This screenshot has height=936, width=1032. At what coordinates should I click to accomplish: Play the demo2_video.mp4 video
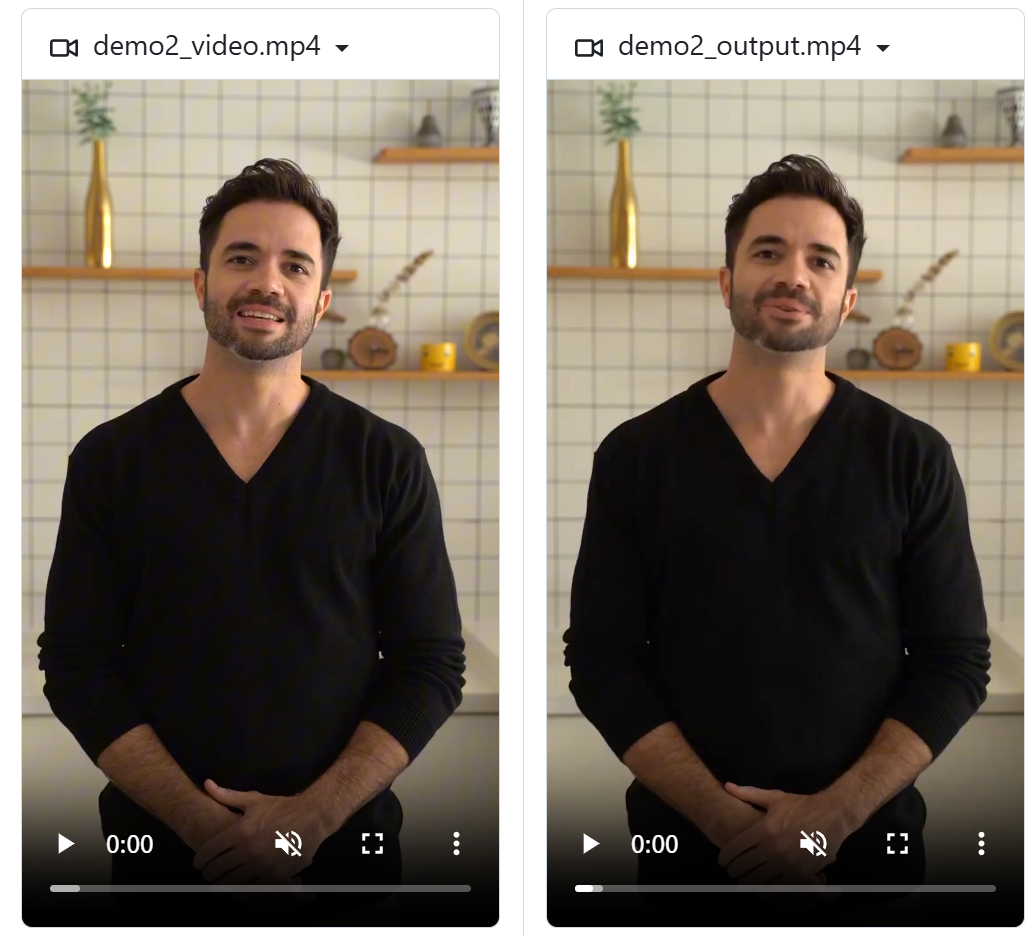click(66, 844)
